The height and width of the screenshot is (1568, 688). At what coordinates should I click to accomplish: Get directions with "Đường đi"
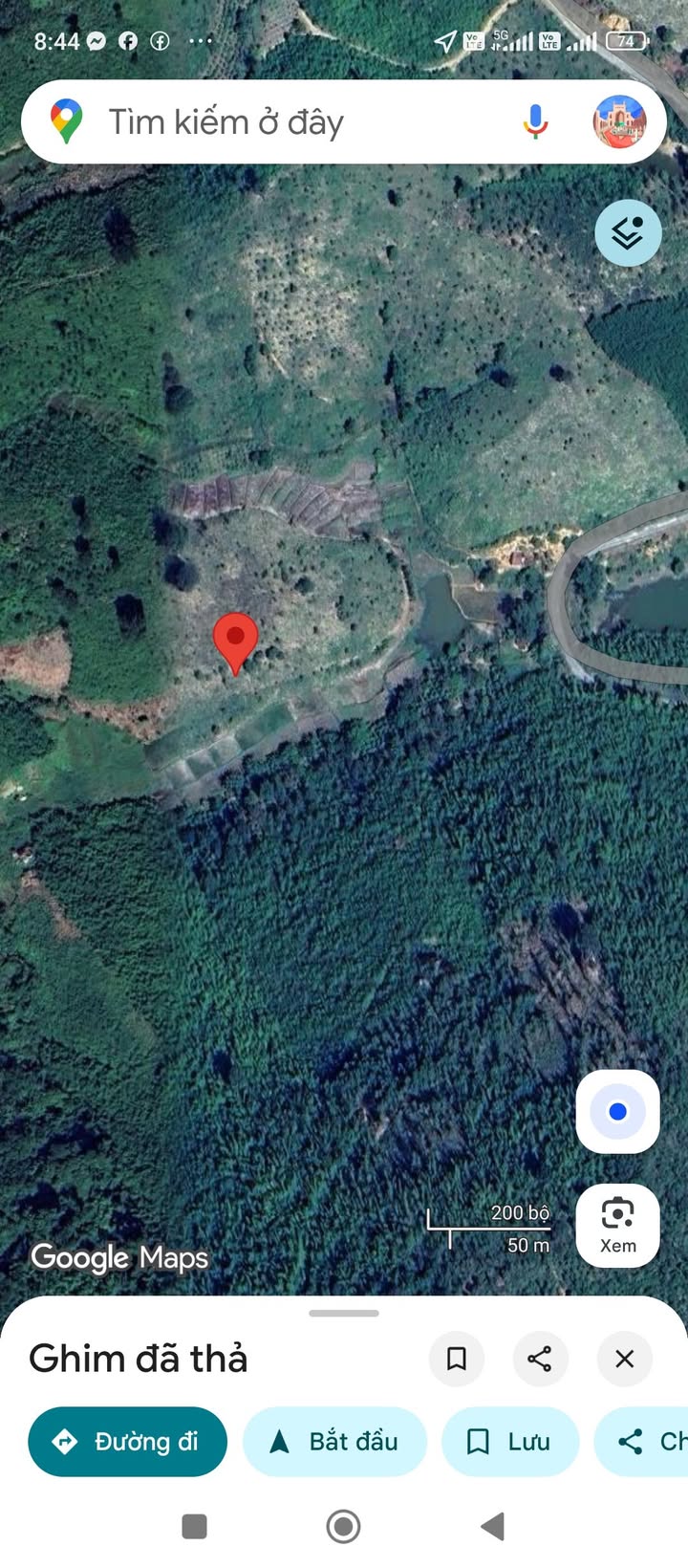(128, 1442)
